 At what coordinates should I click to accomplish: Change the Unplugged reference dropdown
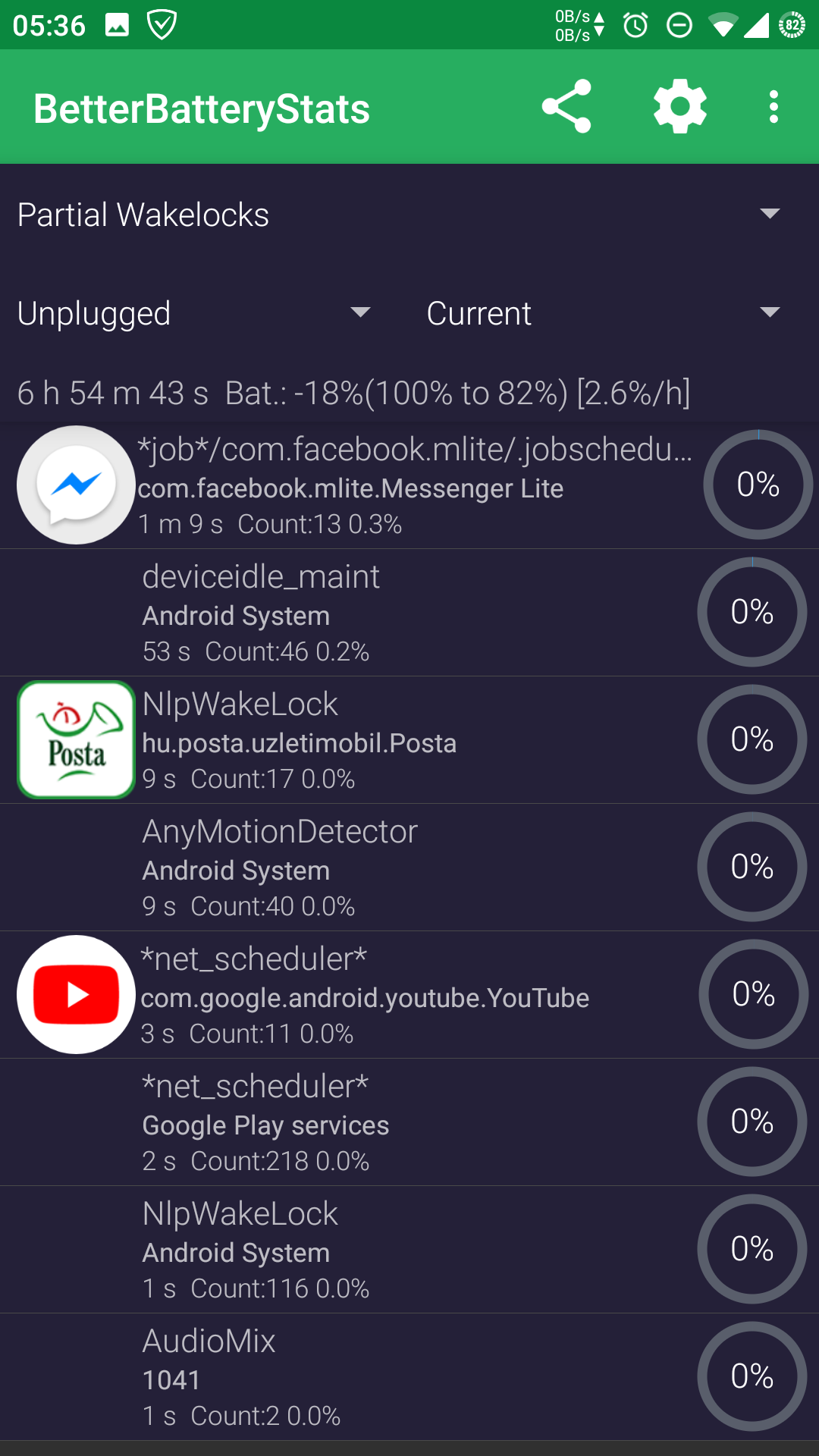pos(194,313)
